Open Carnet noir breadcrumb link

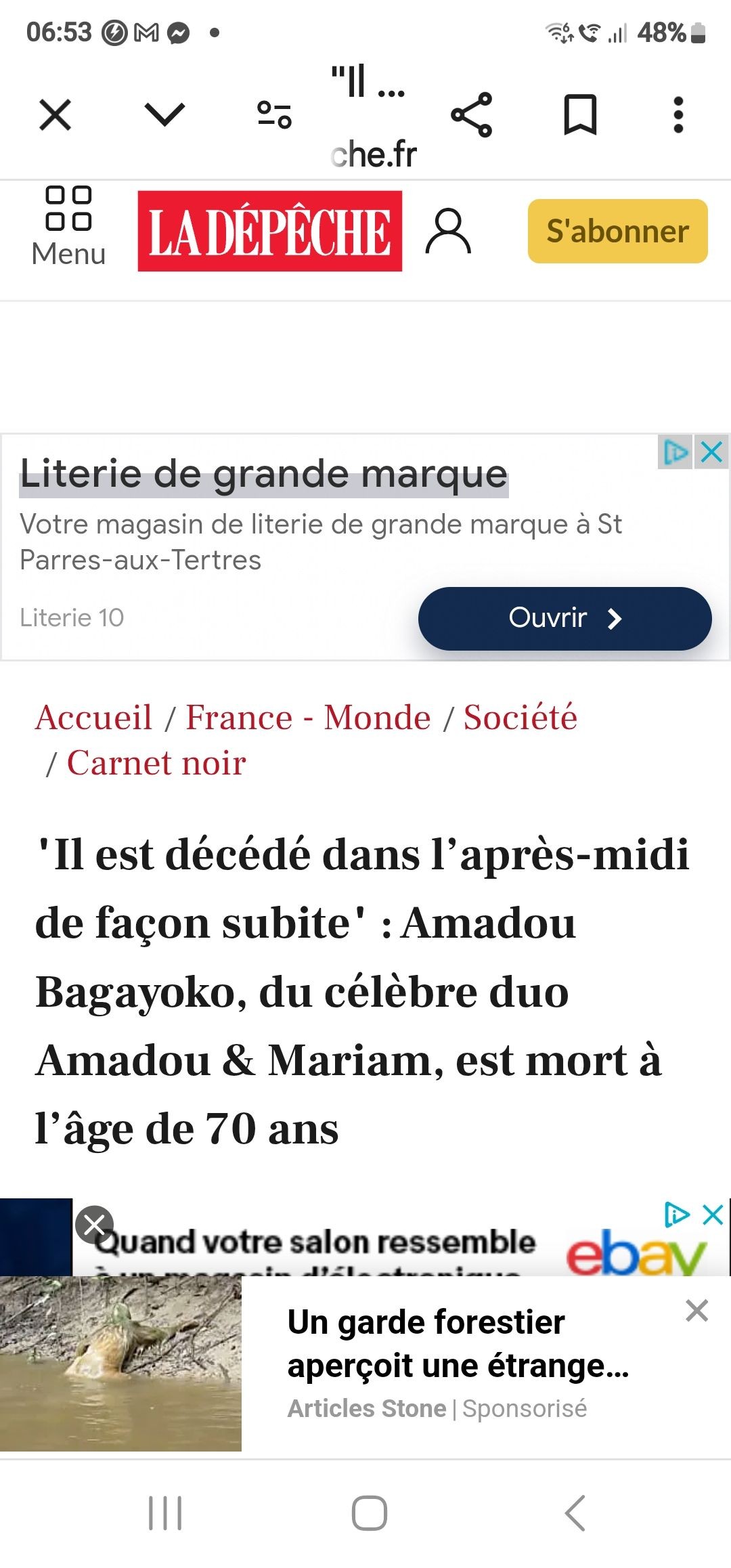[156, 763]
